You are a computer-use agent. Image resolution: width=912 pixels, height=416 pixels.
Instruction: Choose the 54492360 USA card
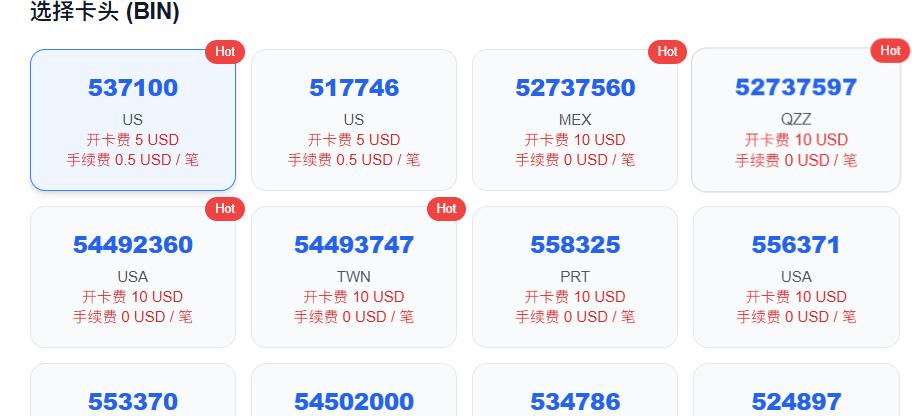[x=133, y=277]
